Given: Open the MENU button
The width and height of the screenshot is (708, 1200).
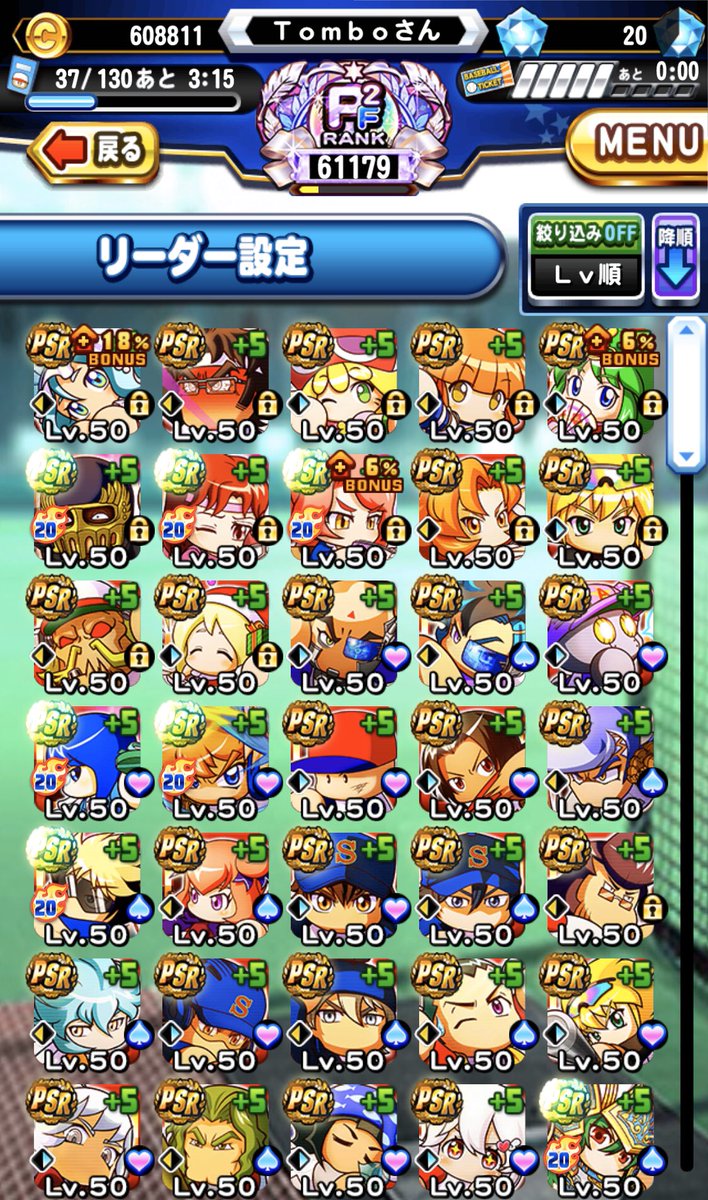Looking at the screenshot, I should pos(640,142).
